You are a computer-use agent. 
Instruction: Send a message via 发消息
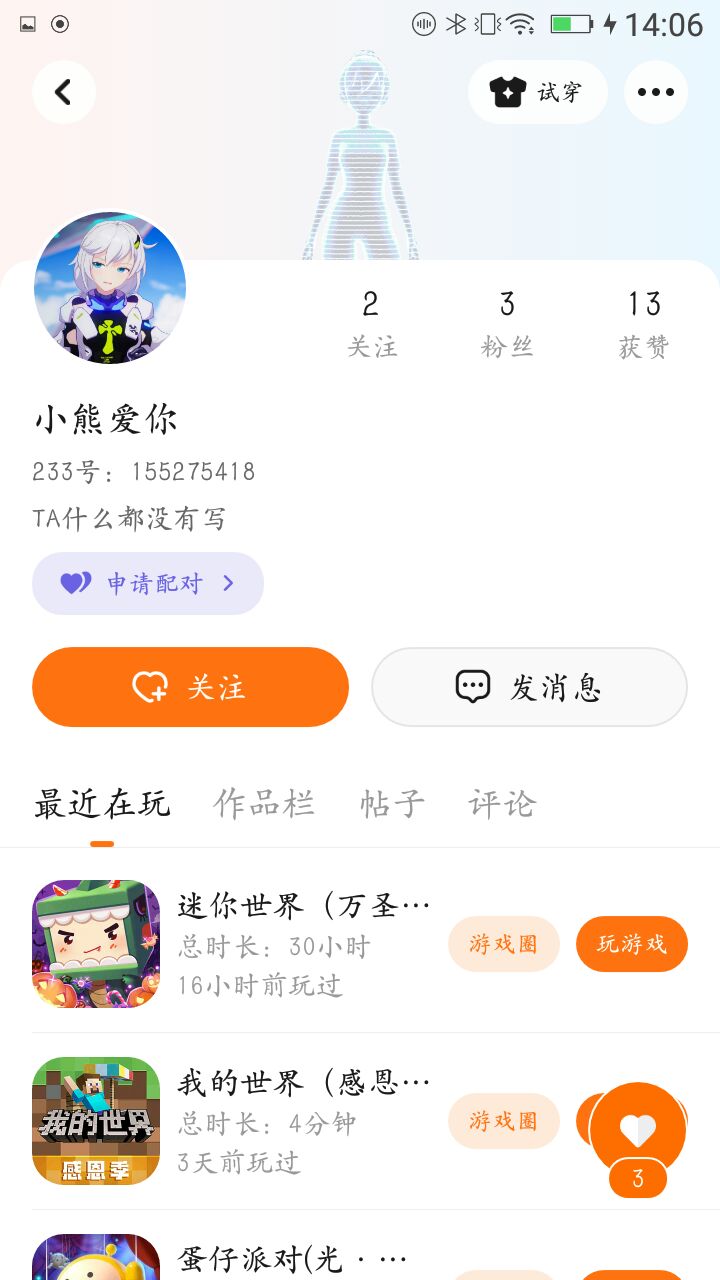click(x=529, y=687)
